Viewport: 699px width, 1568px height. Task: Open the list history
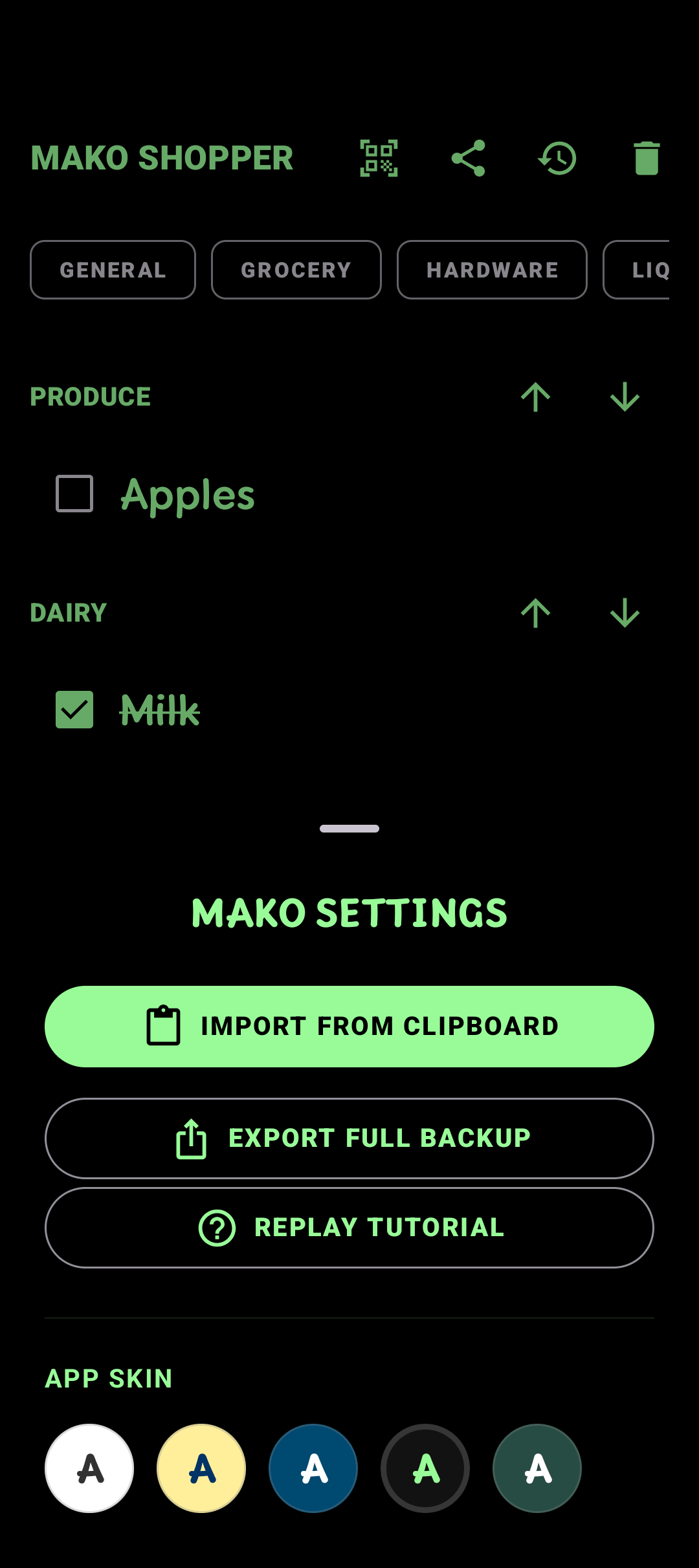557,158
